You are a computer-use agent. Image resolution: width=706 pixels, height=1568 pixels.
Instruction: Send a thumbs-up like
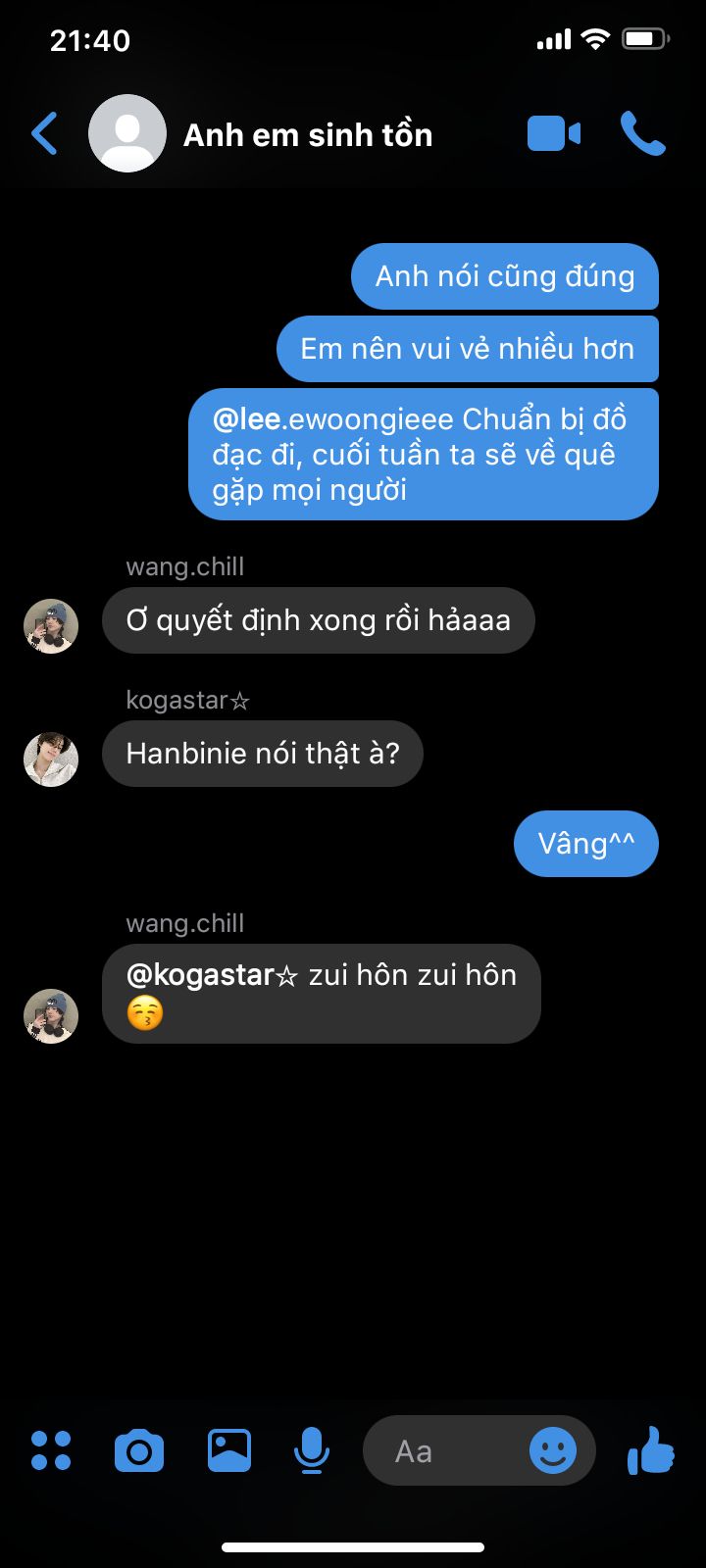(x=651, y=1450)
